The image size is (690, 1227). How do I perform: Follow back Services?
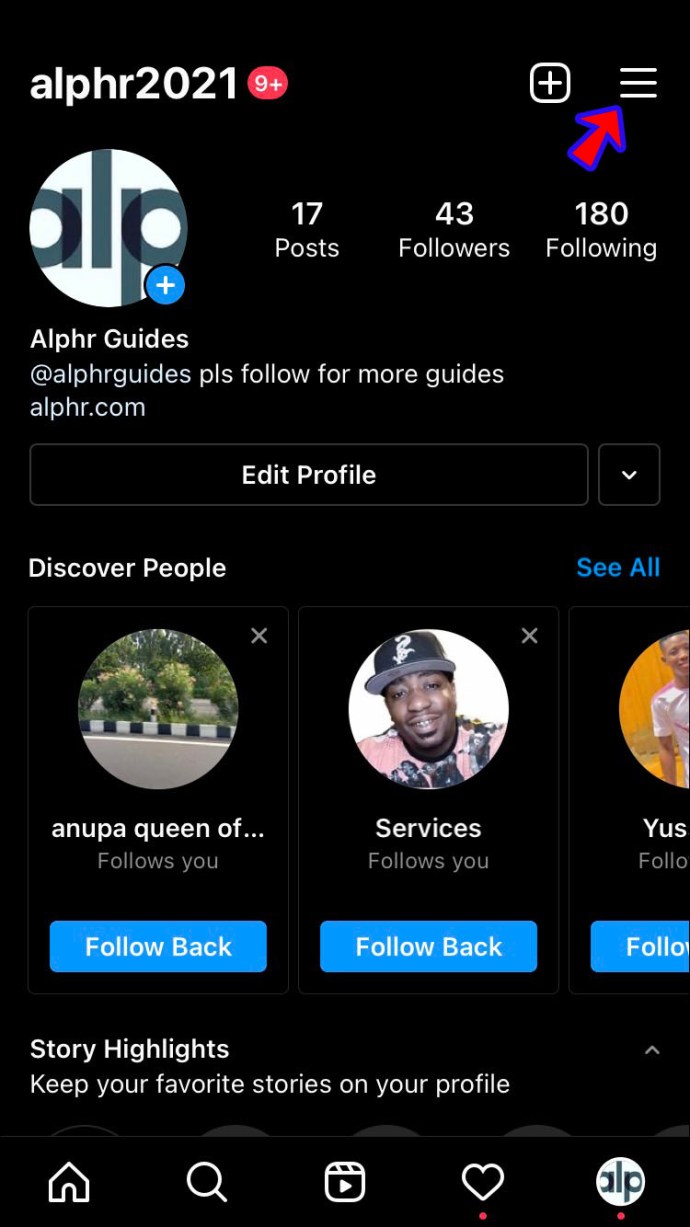[x=429, y=947]
